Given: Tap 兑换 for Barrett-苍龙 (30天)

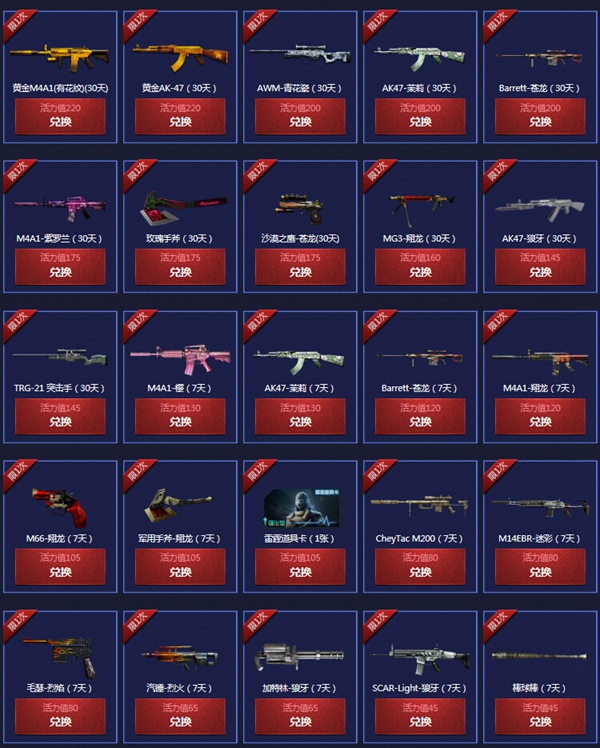Looking at the screenshot, I should coord(540,122).
